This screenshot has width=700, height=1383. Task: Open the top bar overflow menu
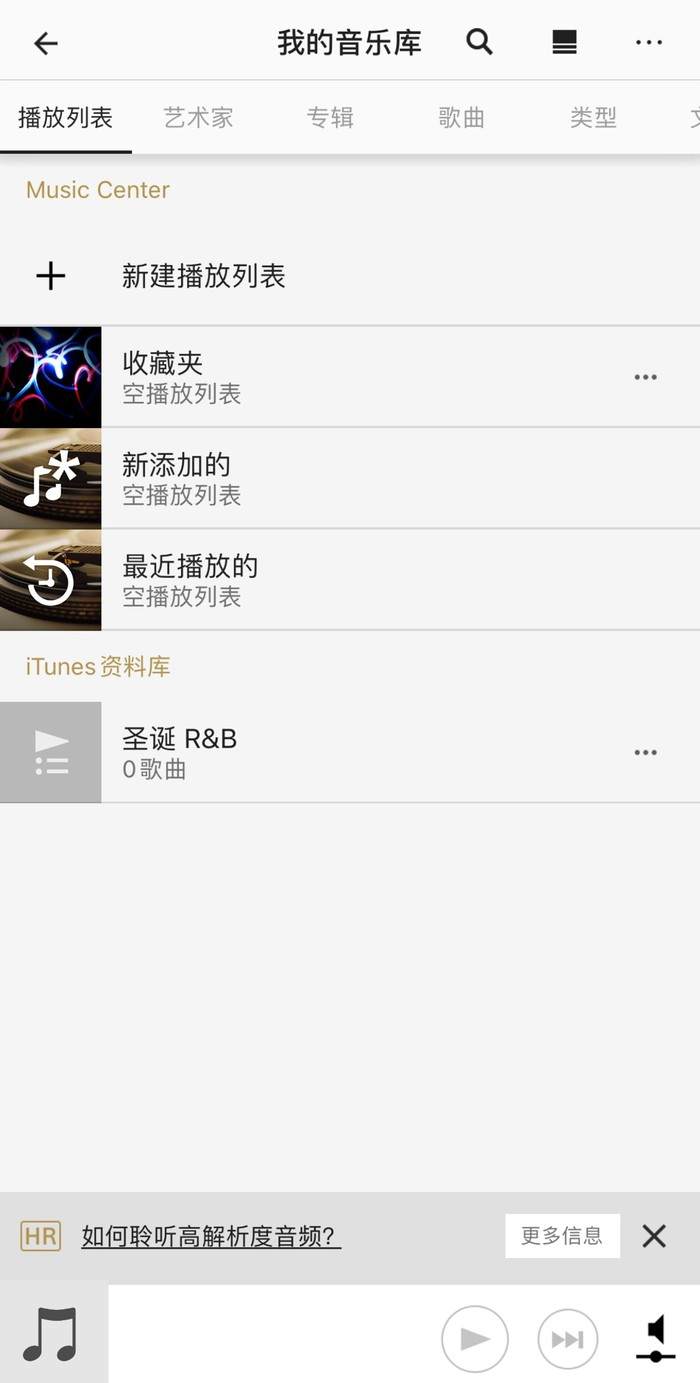coord(649,42)
